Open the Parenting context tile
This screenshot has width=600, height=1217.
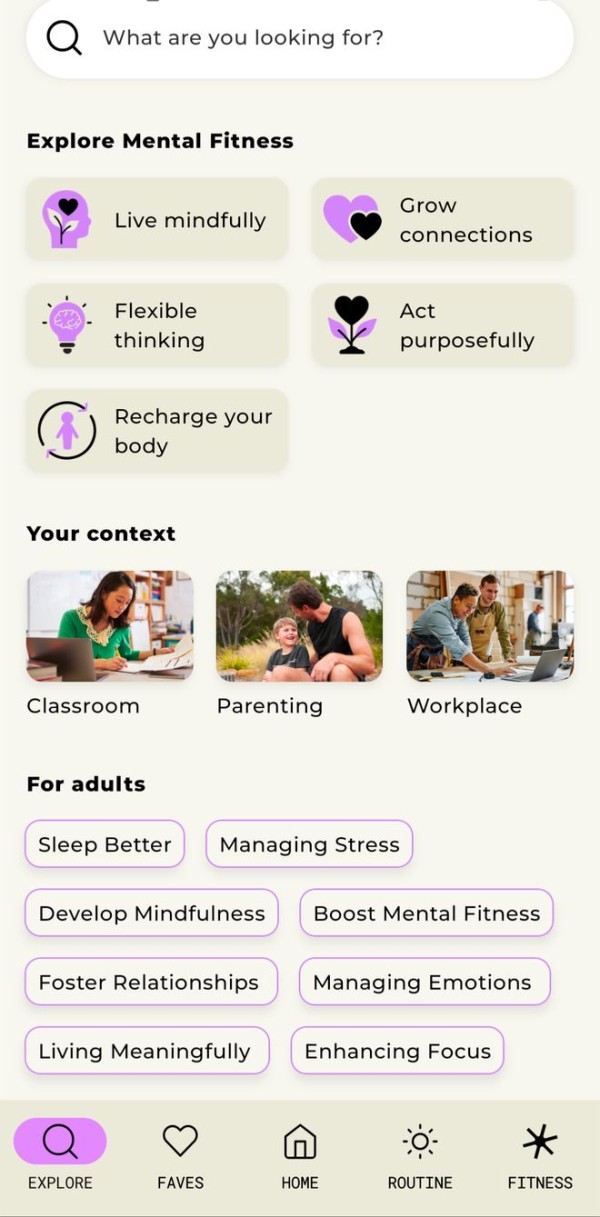[x=299, y=644]
